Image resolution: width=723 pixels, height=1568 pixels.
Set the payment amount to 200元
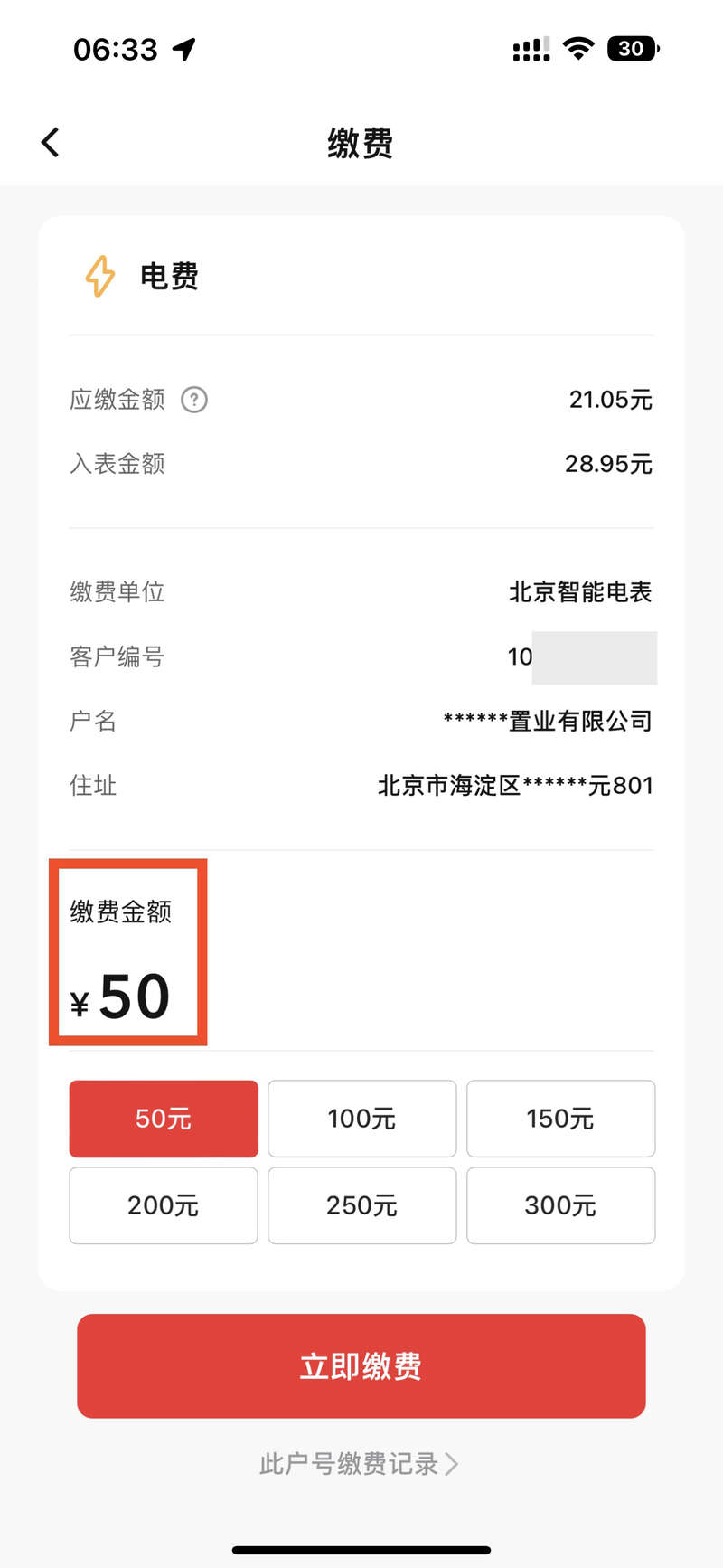pyautogui.click(x=164, y=1205)
